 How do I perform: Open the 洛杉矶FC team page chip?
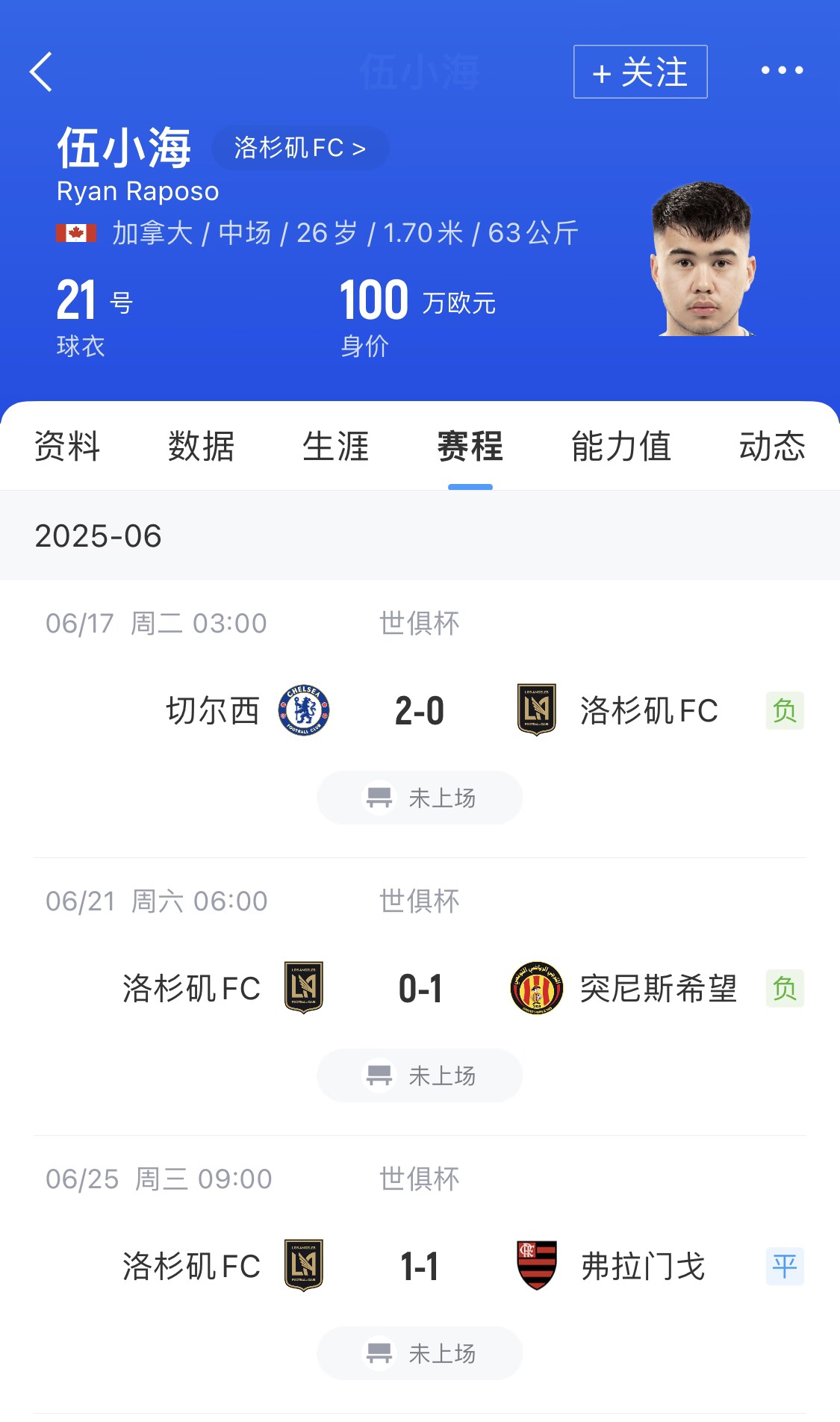300,148
